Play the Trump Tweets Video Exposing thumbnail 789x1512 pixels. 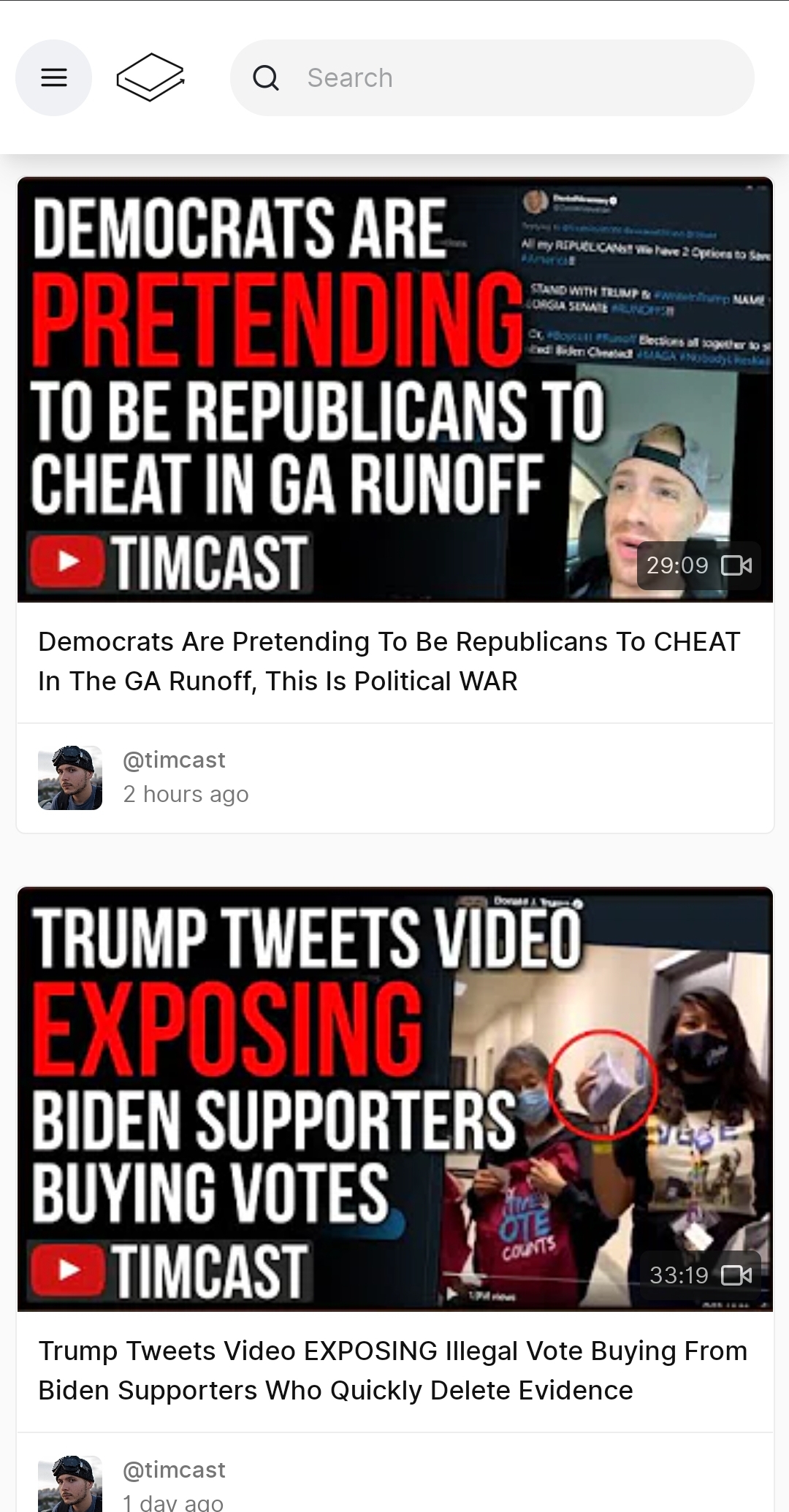pos(395,1099)
